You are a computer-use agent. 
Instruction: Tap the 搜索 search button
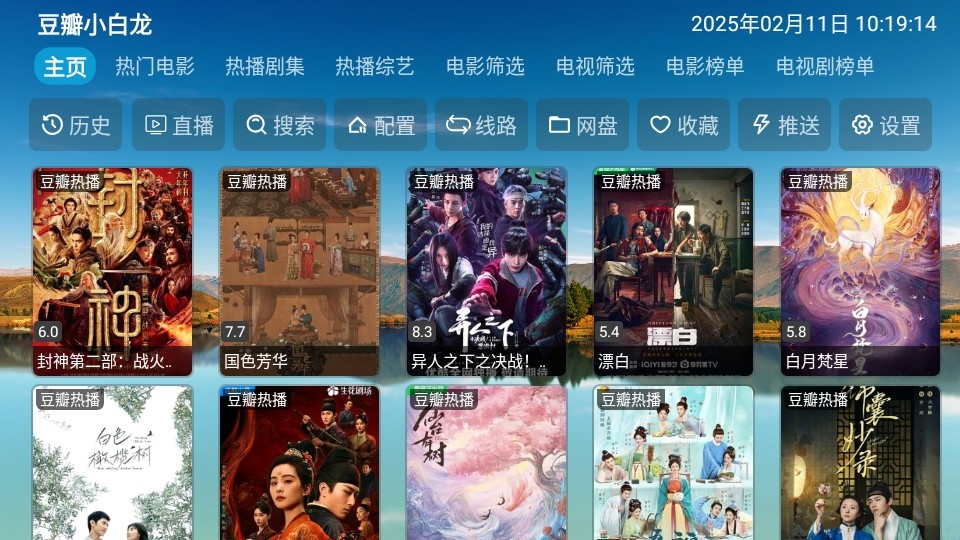(281, 125)
